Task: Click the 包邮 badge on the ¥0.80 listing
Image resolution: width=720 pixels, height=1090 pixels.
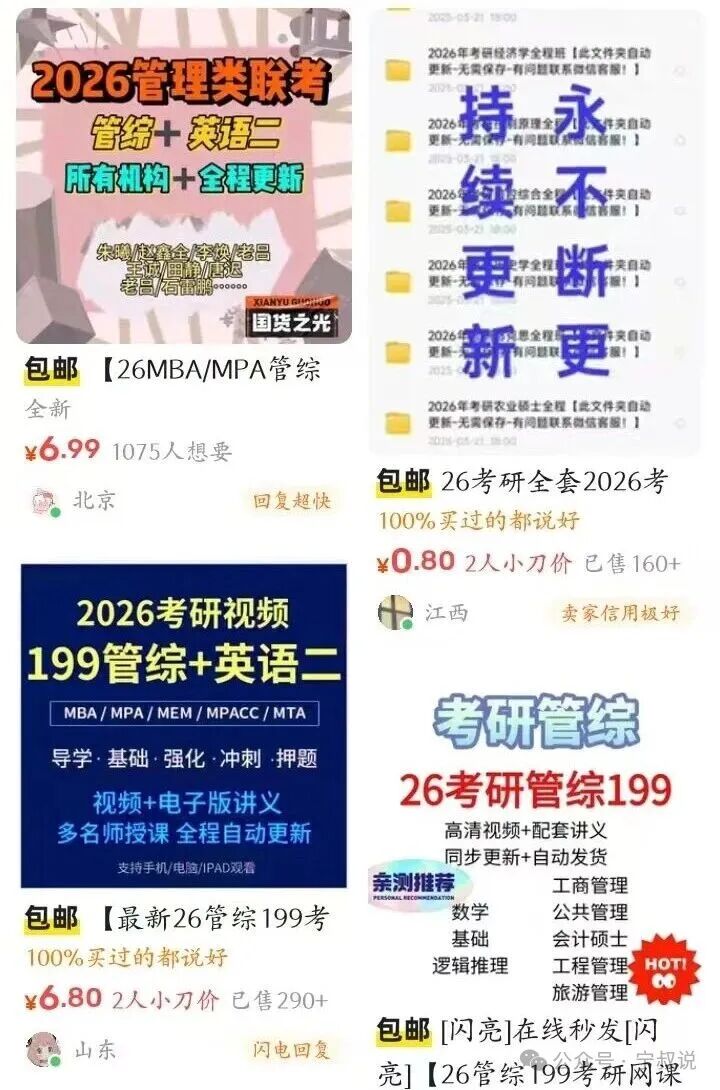Action: pyautogui.click(x=402, y=479)
